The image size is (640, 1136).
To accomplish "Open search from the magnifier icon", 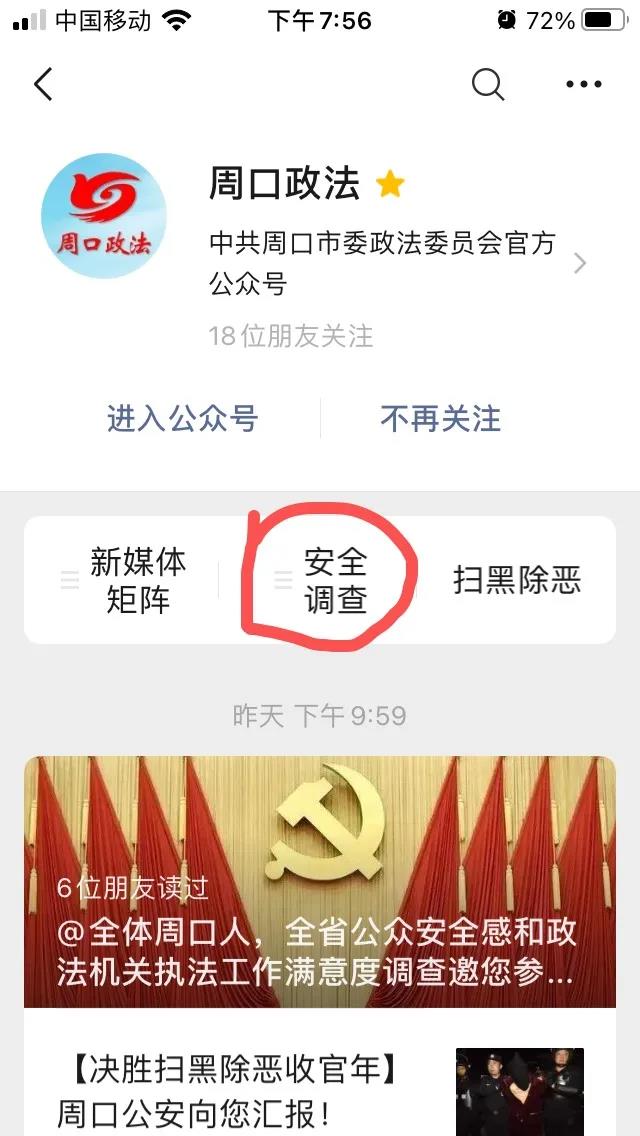I will 488,84.
